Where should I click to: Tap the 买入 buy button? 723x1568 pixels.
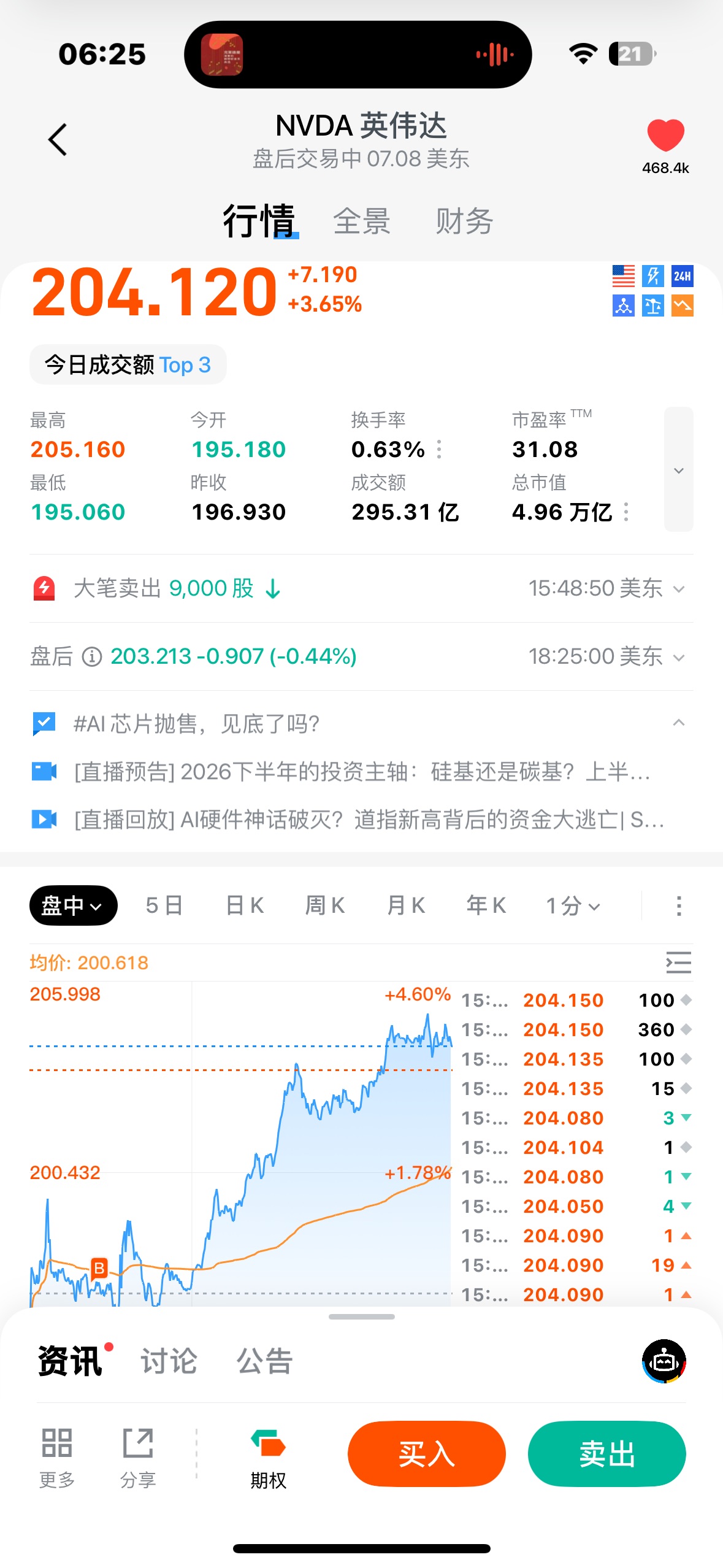427,1453
